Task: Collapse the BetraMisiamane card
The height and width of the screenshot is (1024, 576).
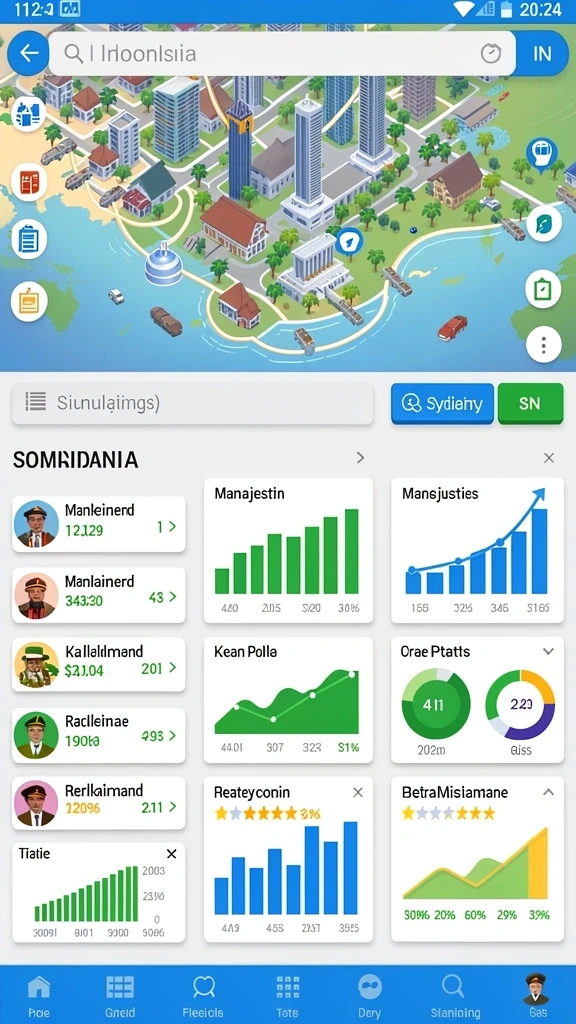Action: 549,792
